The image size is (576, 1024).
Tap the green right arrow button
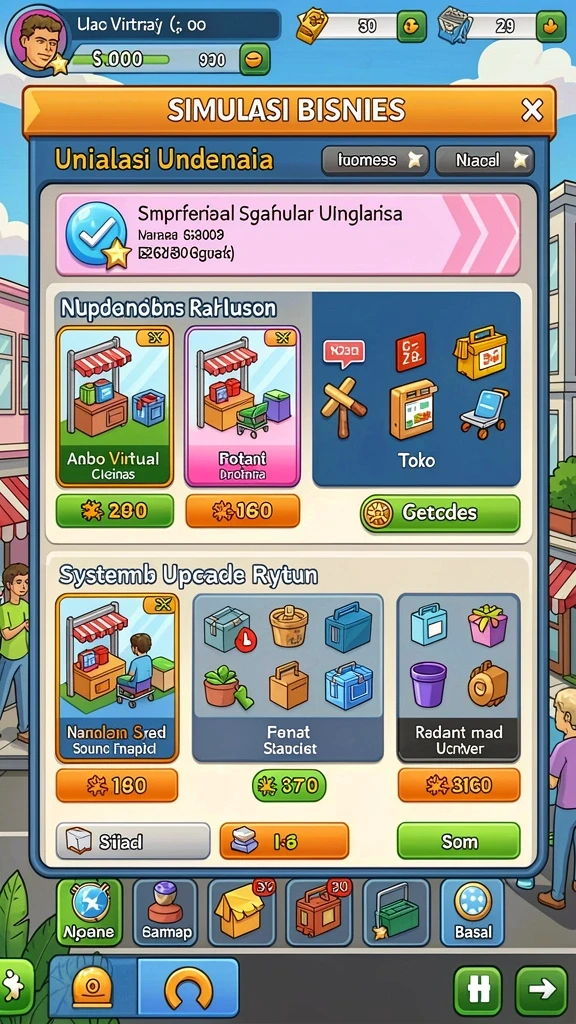coord(541,990)
